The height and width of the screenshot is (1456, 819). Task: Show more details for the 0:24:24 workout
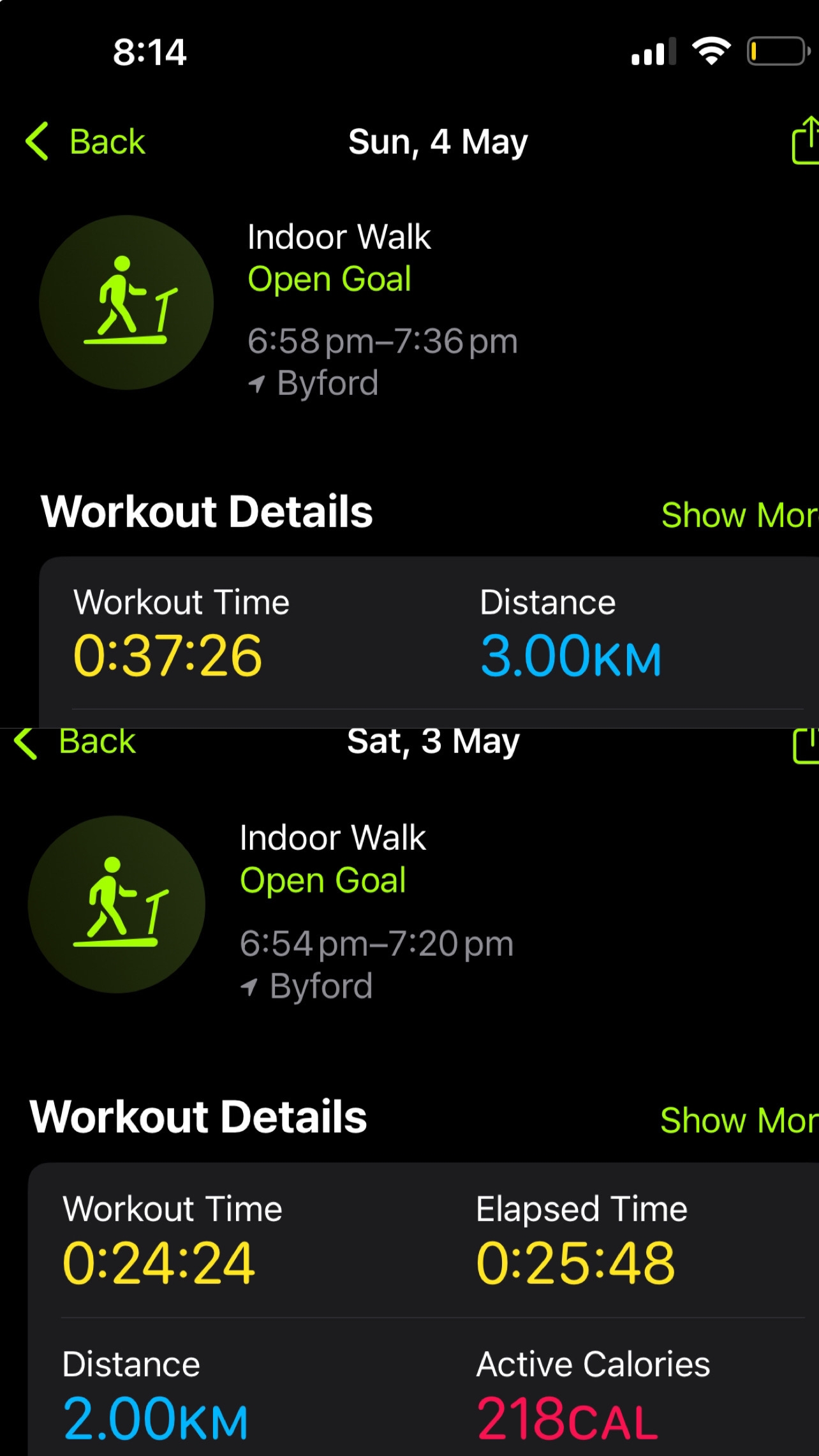739,1120
